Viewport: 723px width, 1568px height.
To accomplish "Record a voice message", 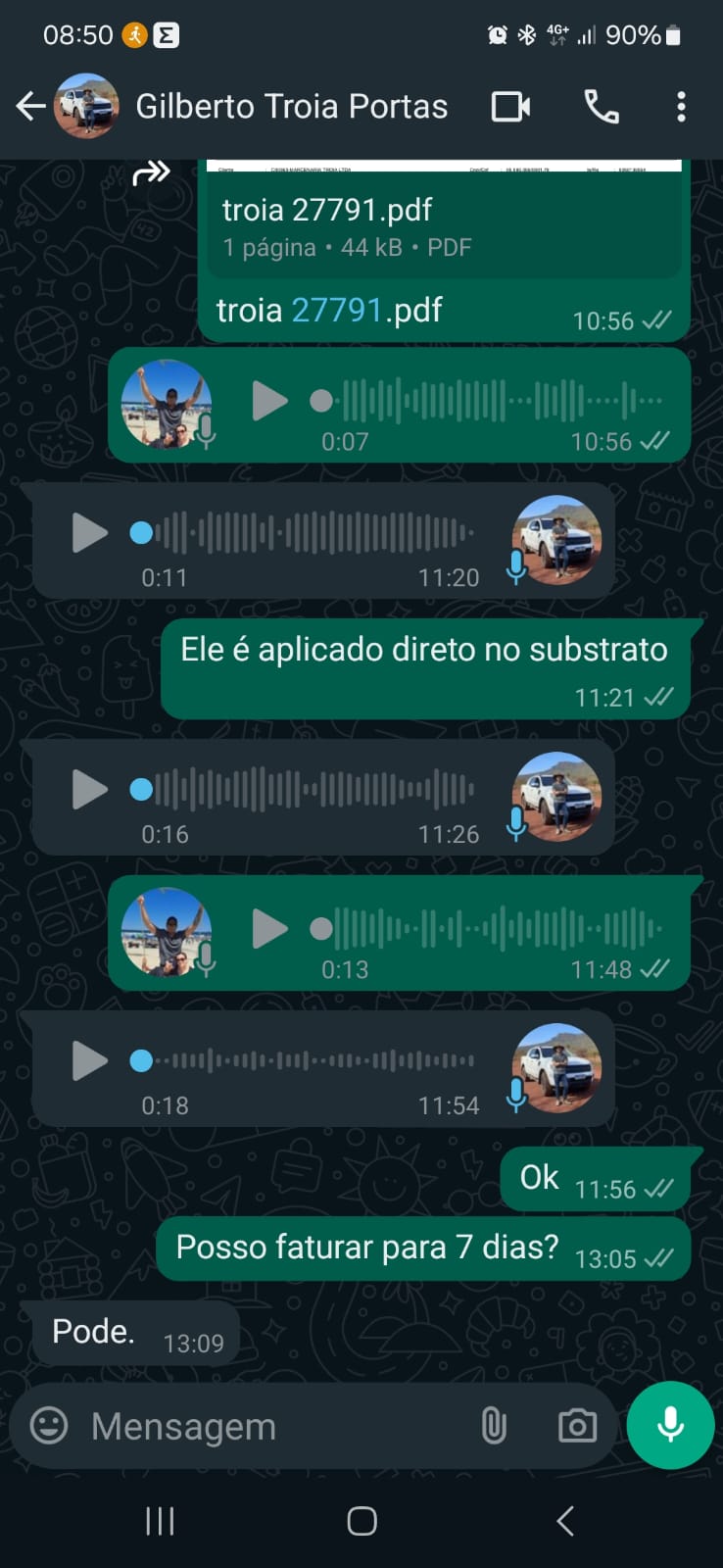I will [x=671, y=1426].
